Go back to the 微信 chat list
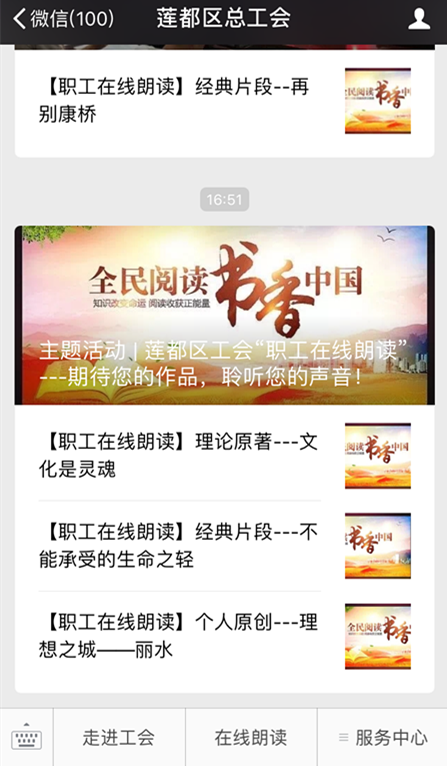 coord(64,19)
